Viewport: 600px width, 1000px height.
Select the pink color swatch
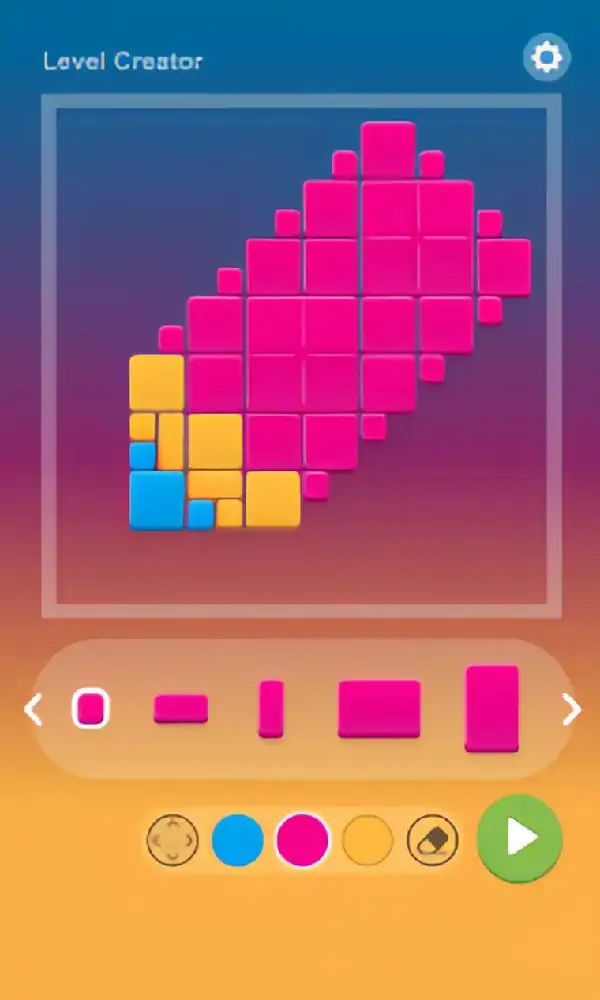click(x=302, y=840)
